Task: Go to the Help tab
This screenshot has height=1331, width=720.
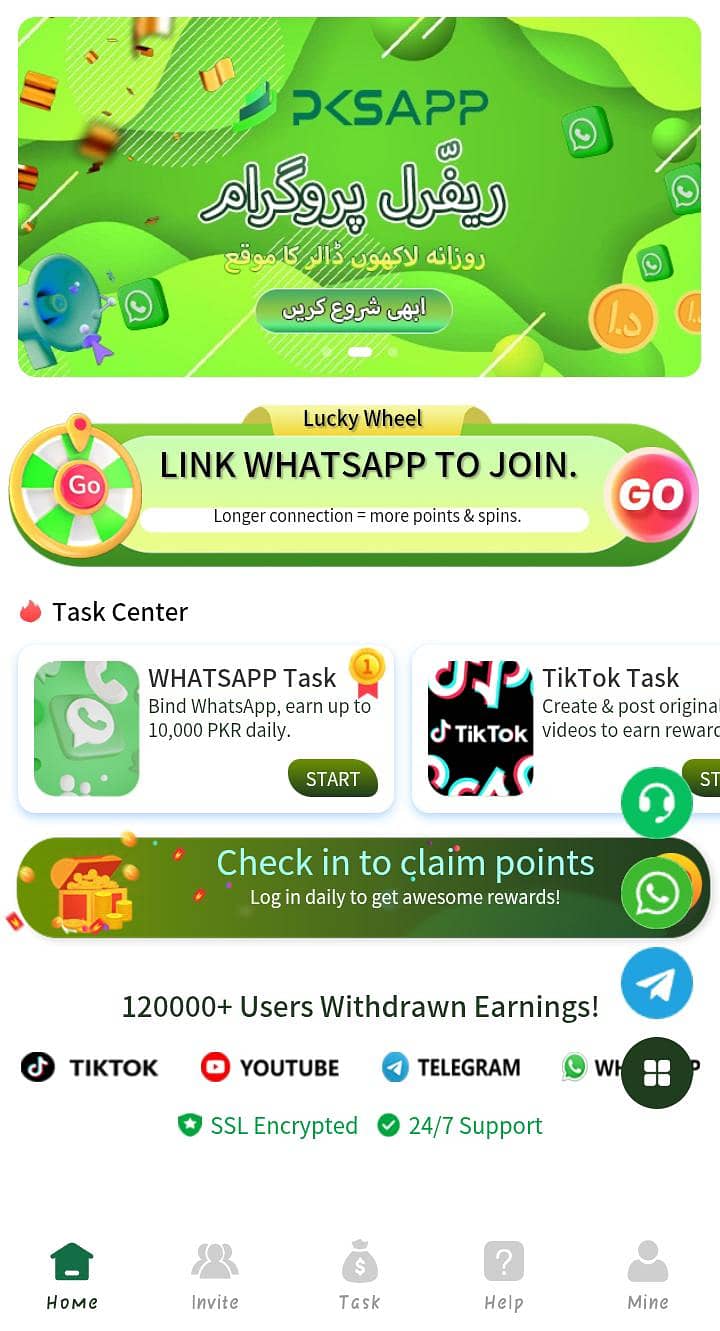Action: pyautogui.click(x=503, y=1275)
